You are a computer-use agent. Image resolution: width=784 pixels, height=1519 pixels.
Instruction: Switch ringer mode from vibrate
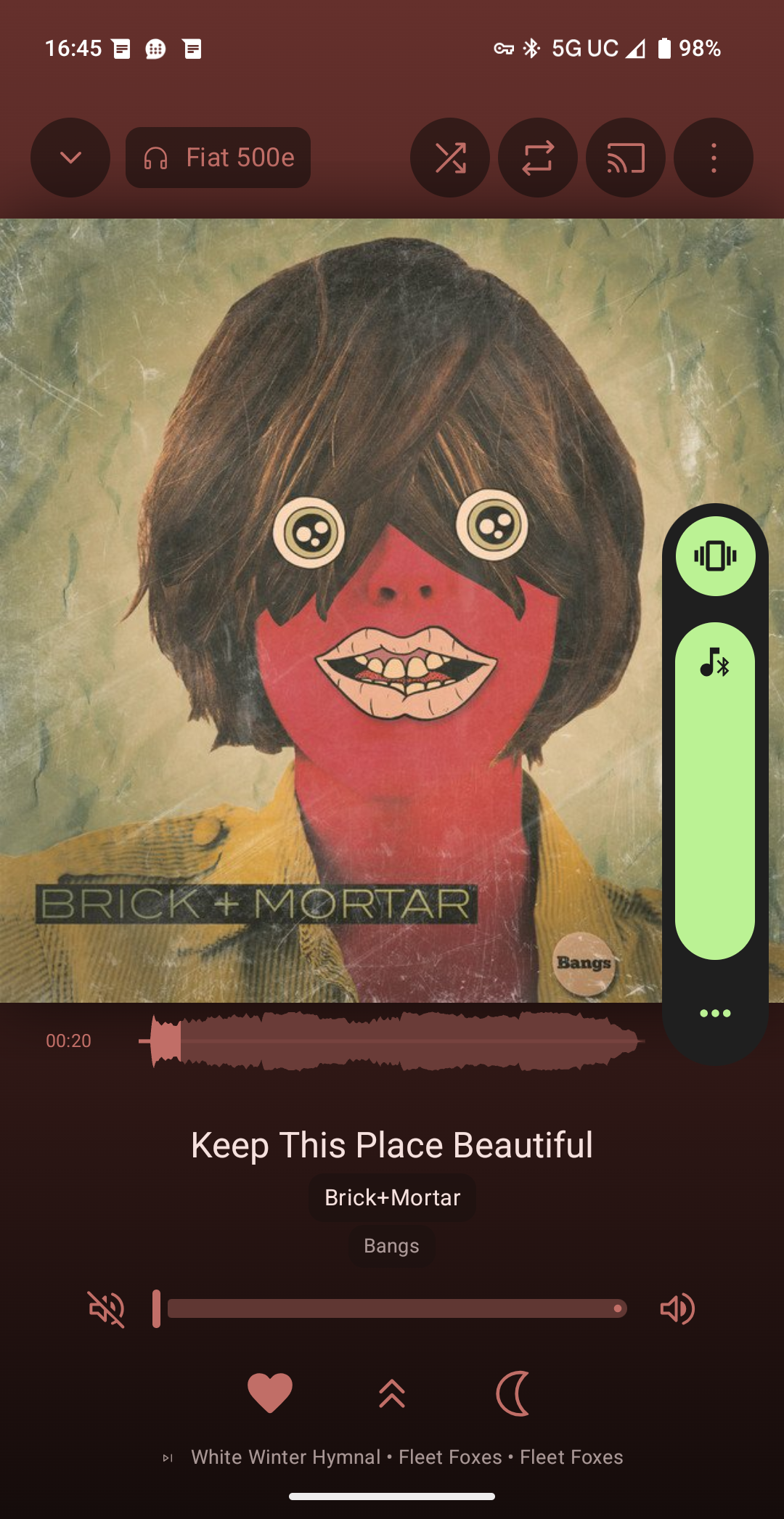[x=715, y=556]
